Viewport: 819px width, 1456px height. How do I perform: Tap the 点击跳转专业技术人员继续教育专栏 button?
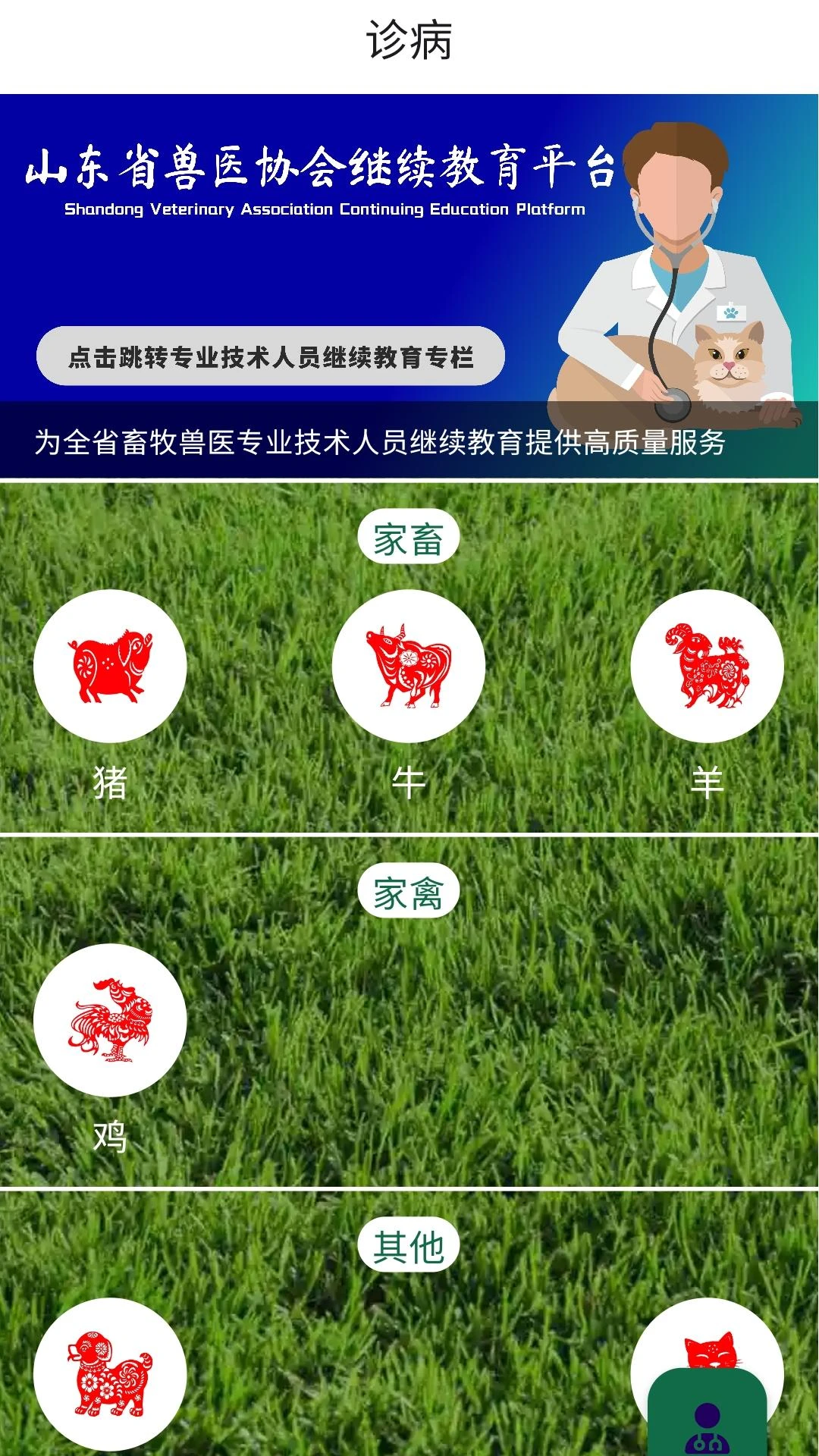click(x=271, y=356)
